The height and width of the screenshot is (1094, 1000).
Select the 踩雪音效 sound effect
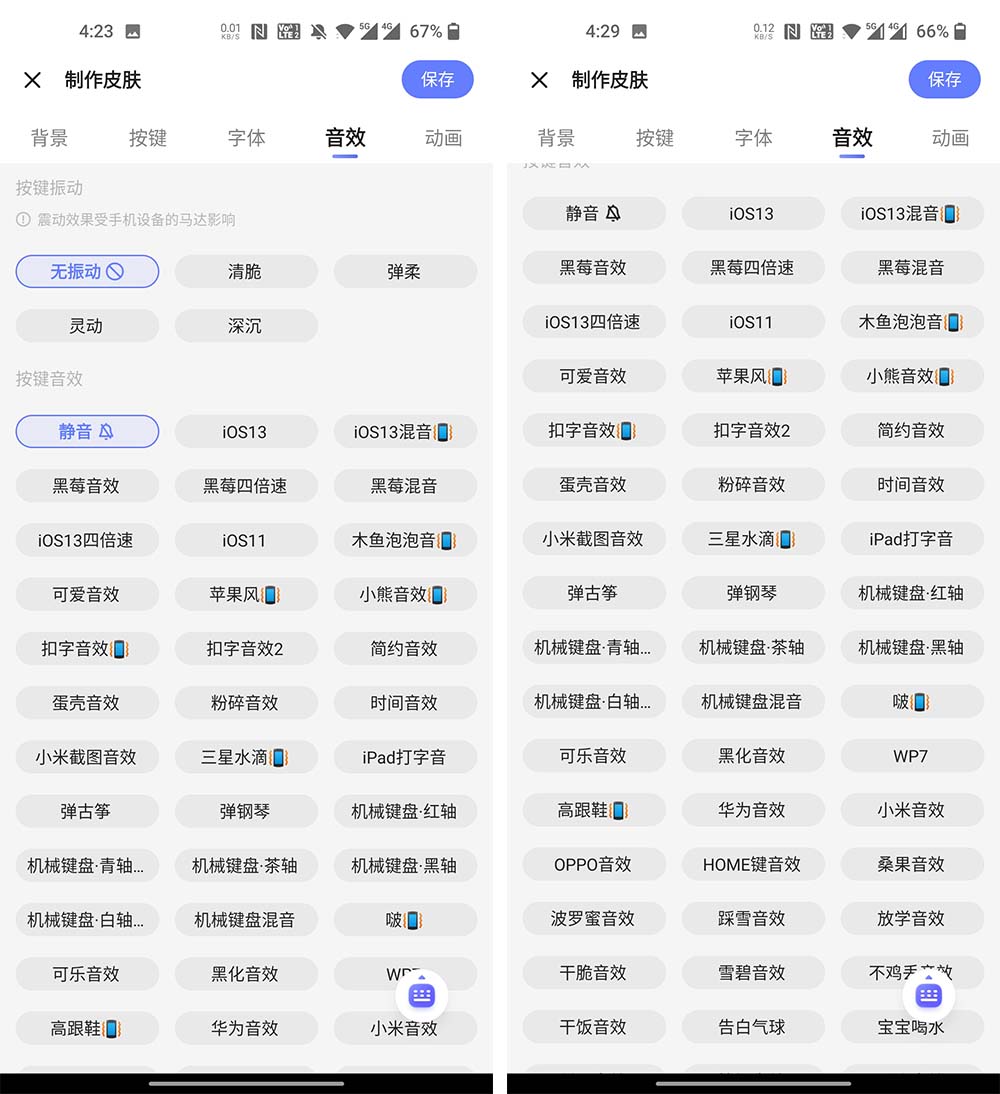pos(752,918)
